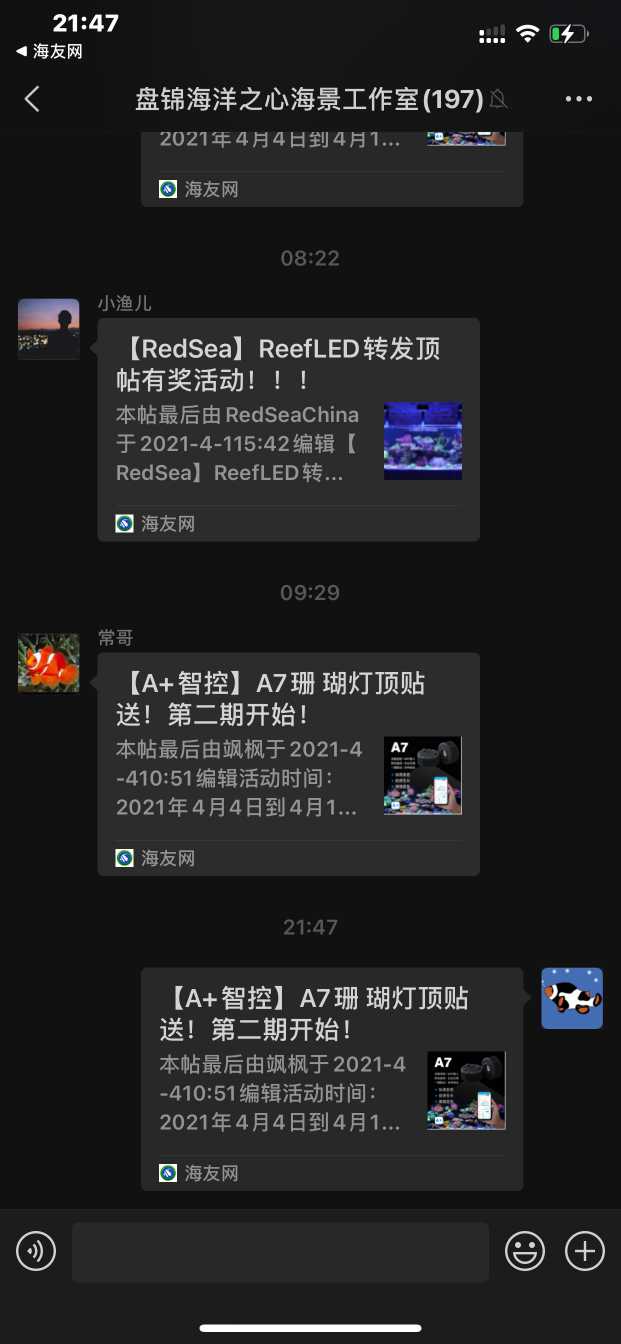Switch to voice message input
Viewport: 621px width, 1344px height.
pos(36,1251)
